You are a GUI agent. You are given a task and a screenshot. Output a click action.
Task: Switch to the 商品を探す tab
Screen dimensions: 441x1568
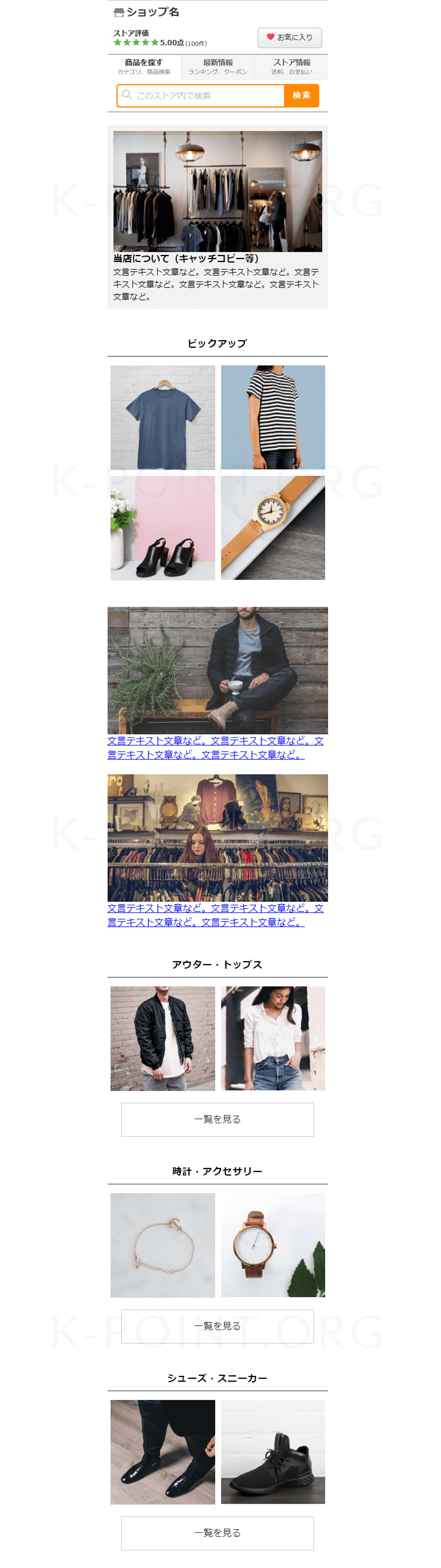(x=143, y=66)
